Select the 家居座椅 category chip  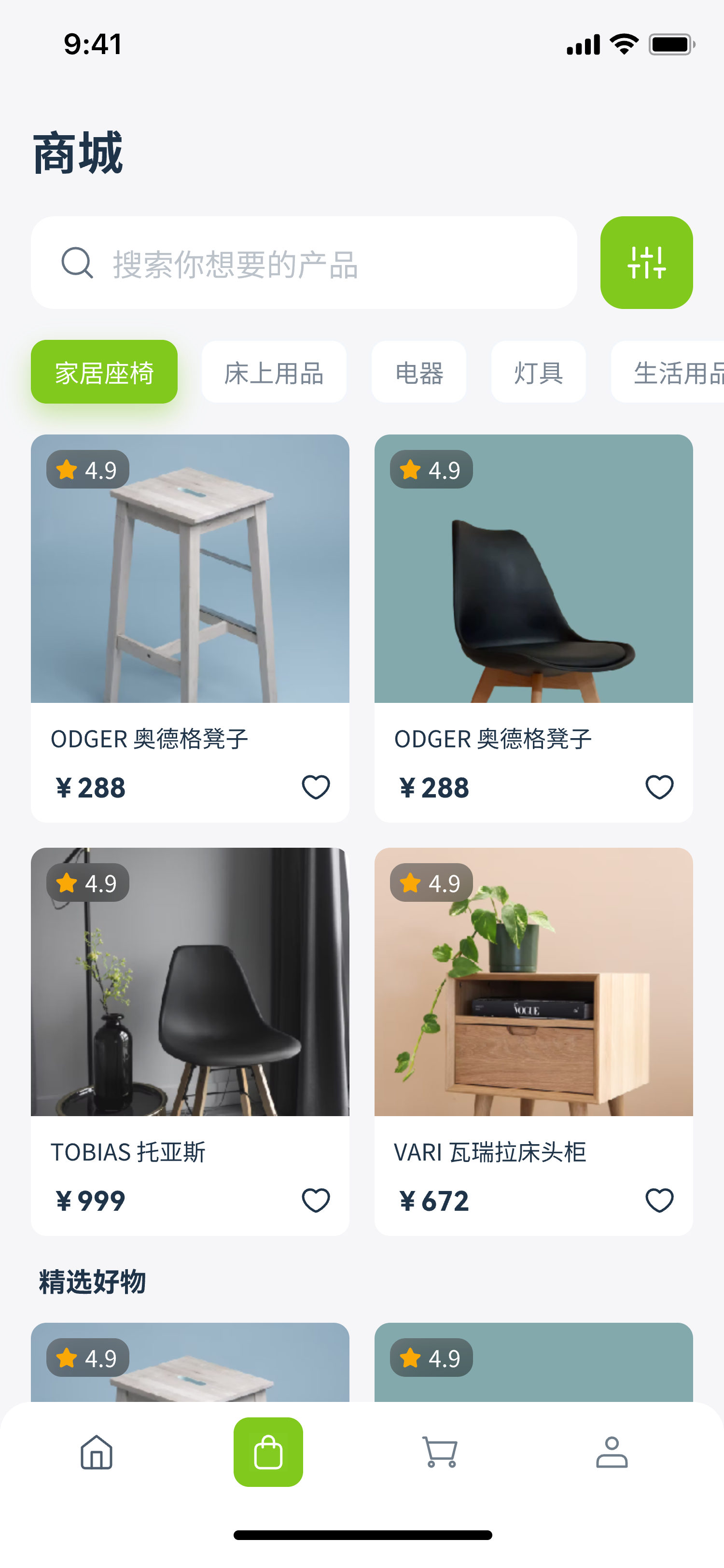click(104, 372)
